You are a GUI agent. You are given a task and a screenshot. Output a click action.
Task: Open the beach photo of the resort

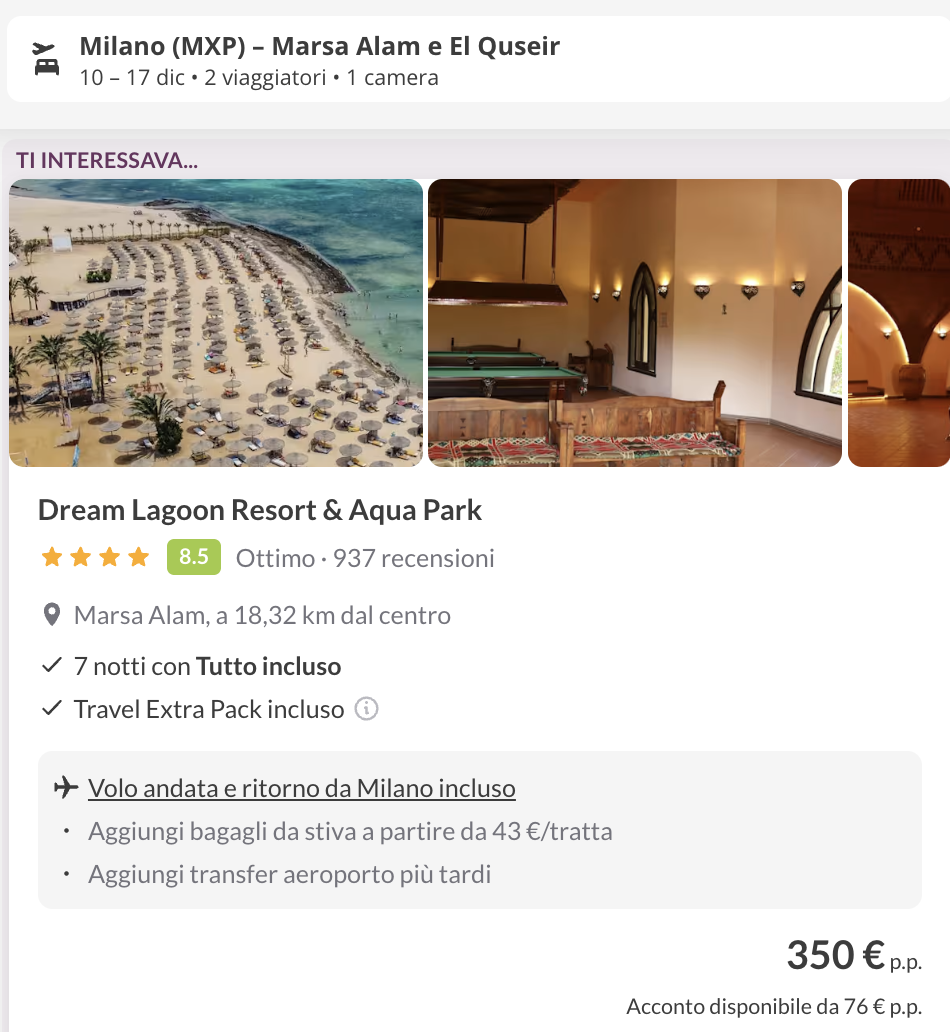point(216,323)
